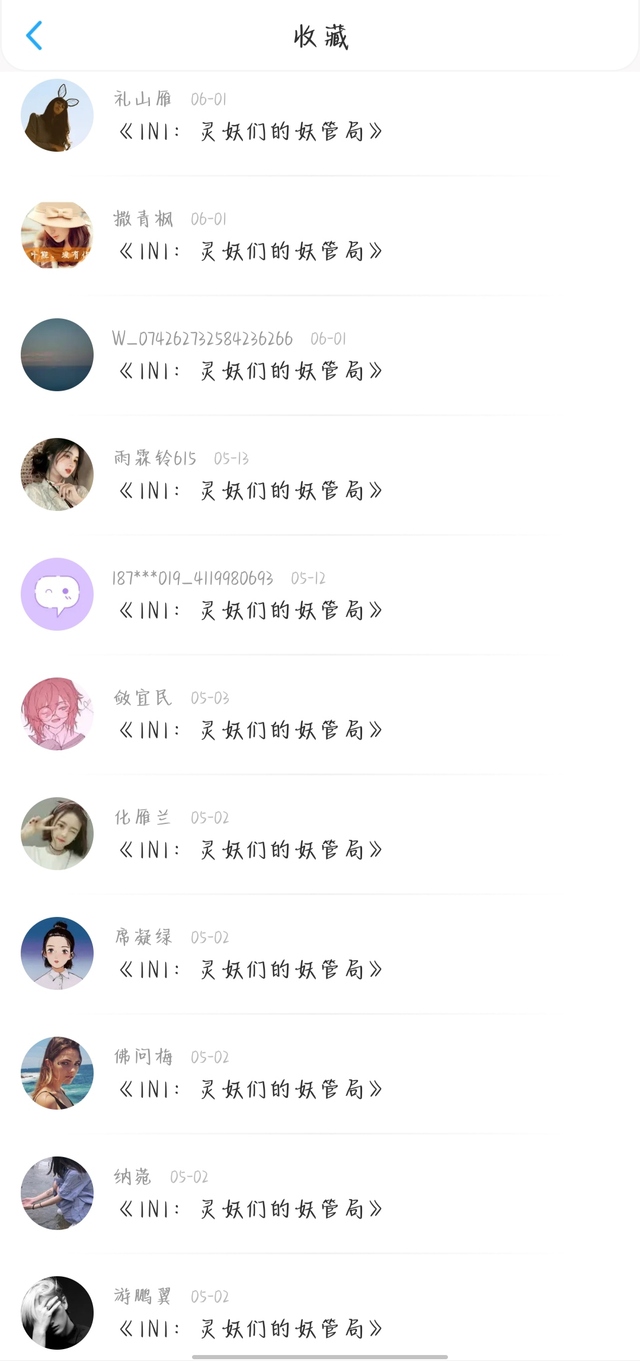This screenshot has height=1361, width=640.
Task: Open the entry by 化雁兰
Action: (x=250, y=850)
